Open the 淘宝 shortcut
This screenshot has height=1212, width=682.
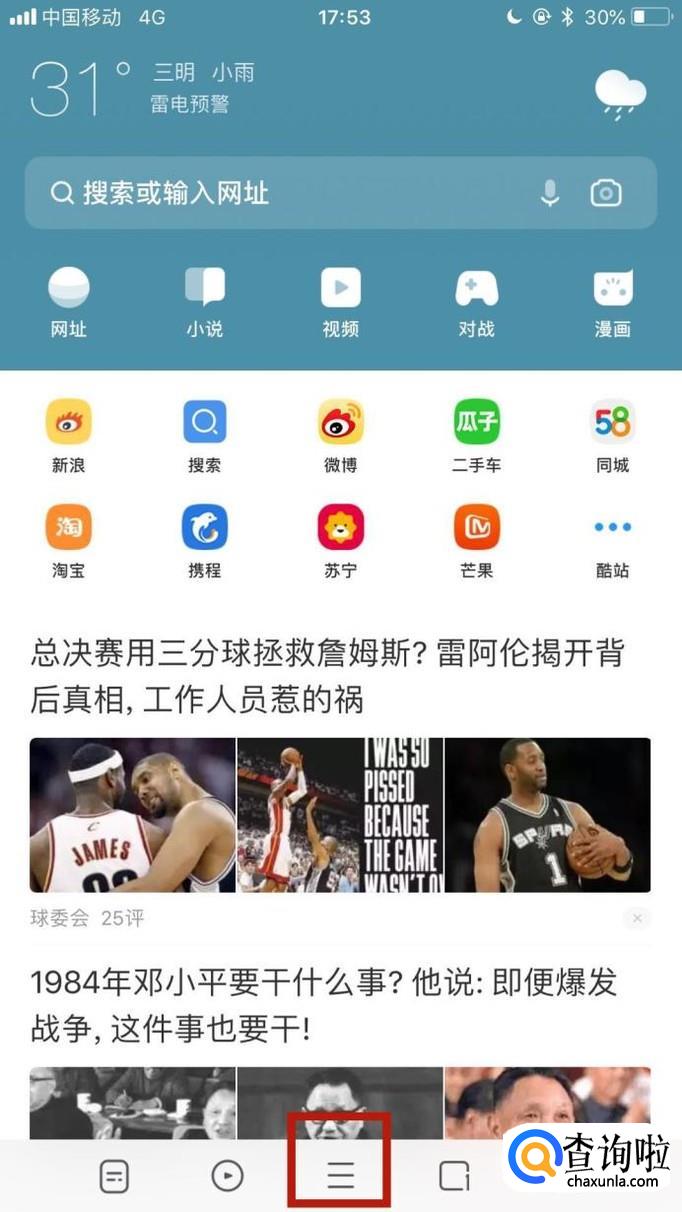68,541
